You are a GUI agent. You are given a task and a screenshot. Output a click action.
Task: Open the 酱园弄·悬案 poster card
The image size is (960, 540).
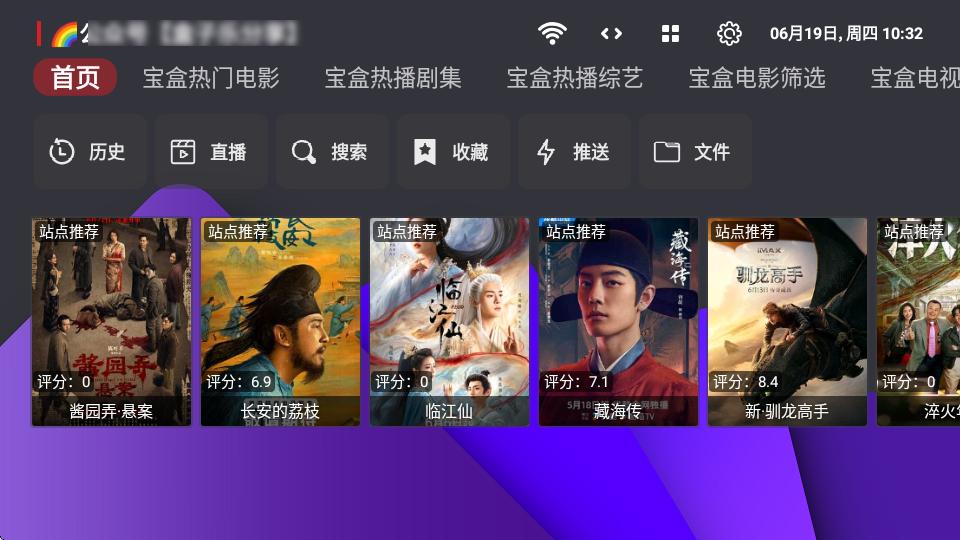pos(111,322)
